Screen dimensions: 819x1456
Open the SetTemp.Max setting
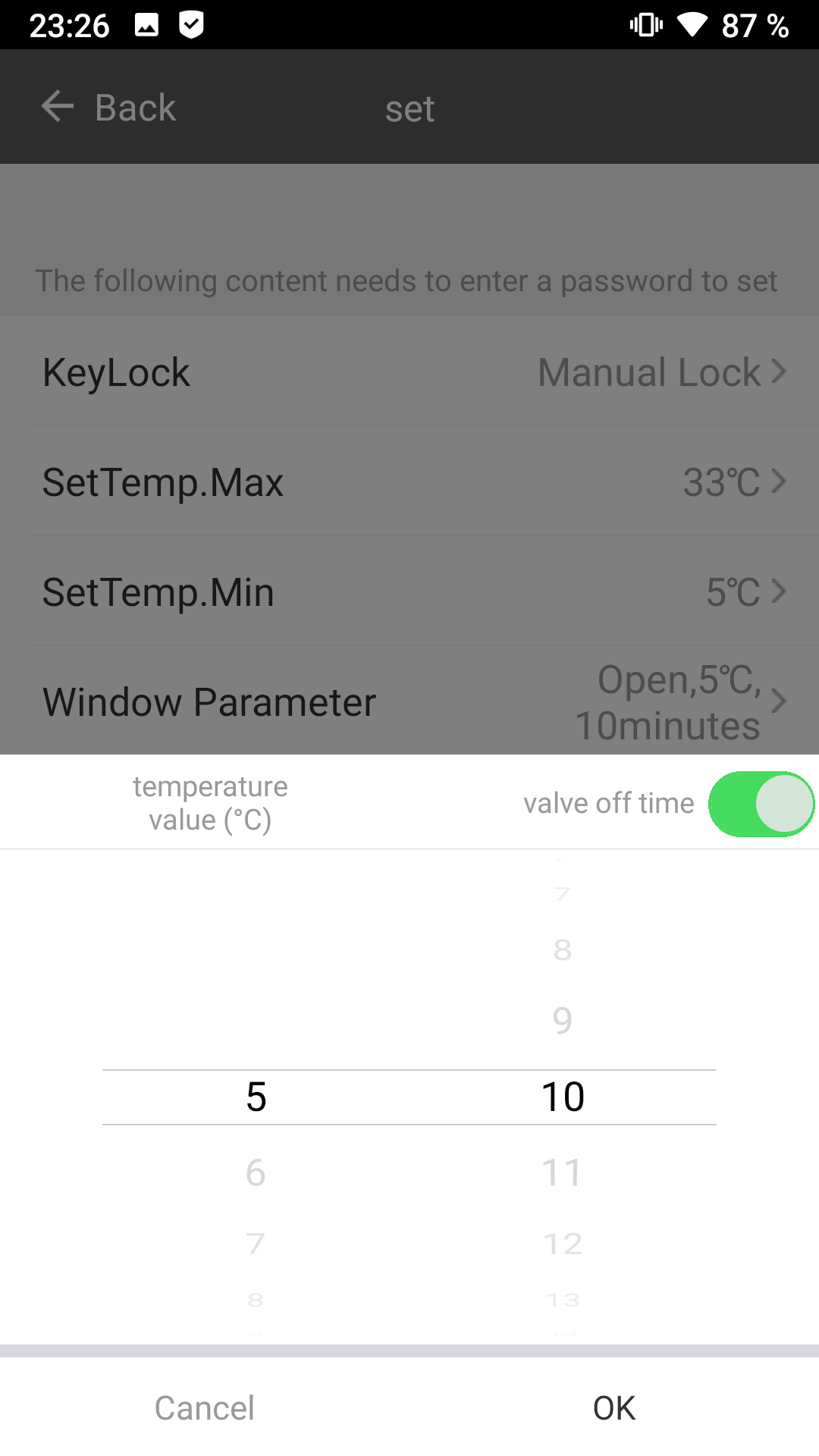pyautogui.click(x=409, y=482)
